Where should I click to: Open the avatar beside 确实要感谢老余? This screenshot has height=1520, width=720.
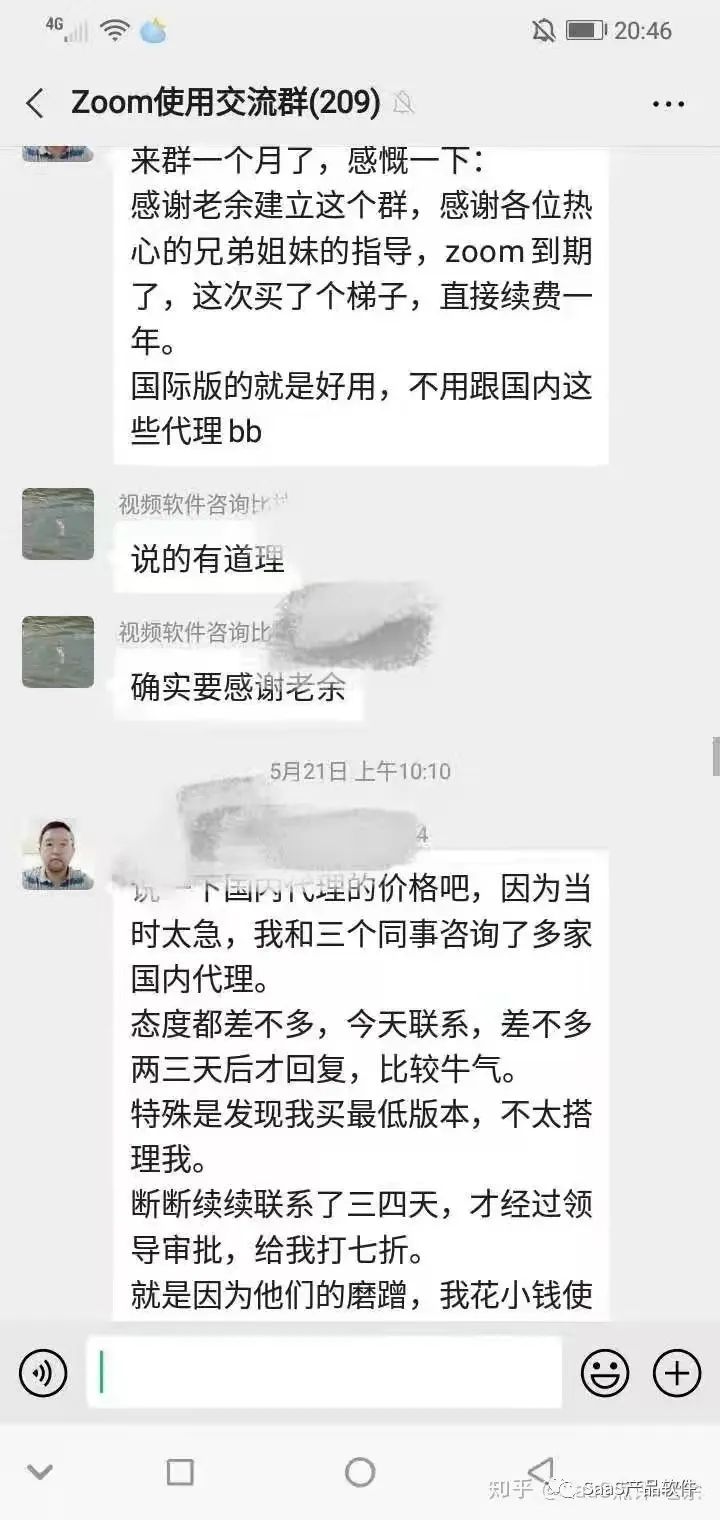(x=58, y=652)
